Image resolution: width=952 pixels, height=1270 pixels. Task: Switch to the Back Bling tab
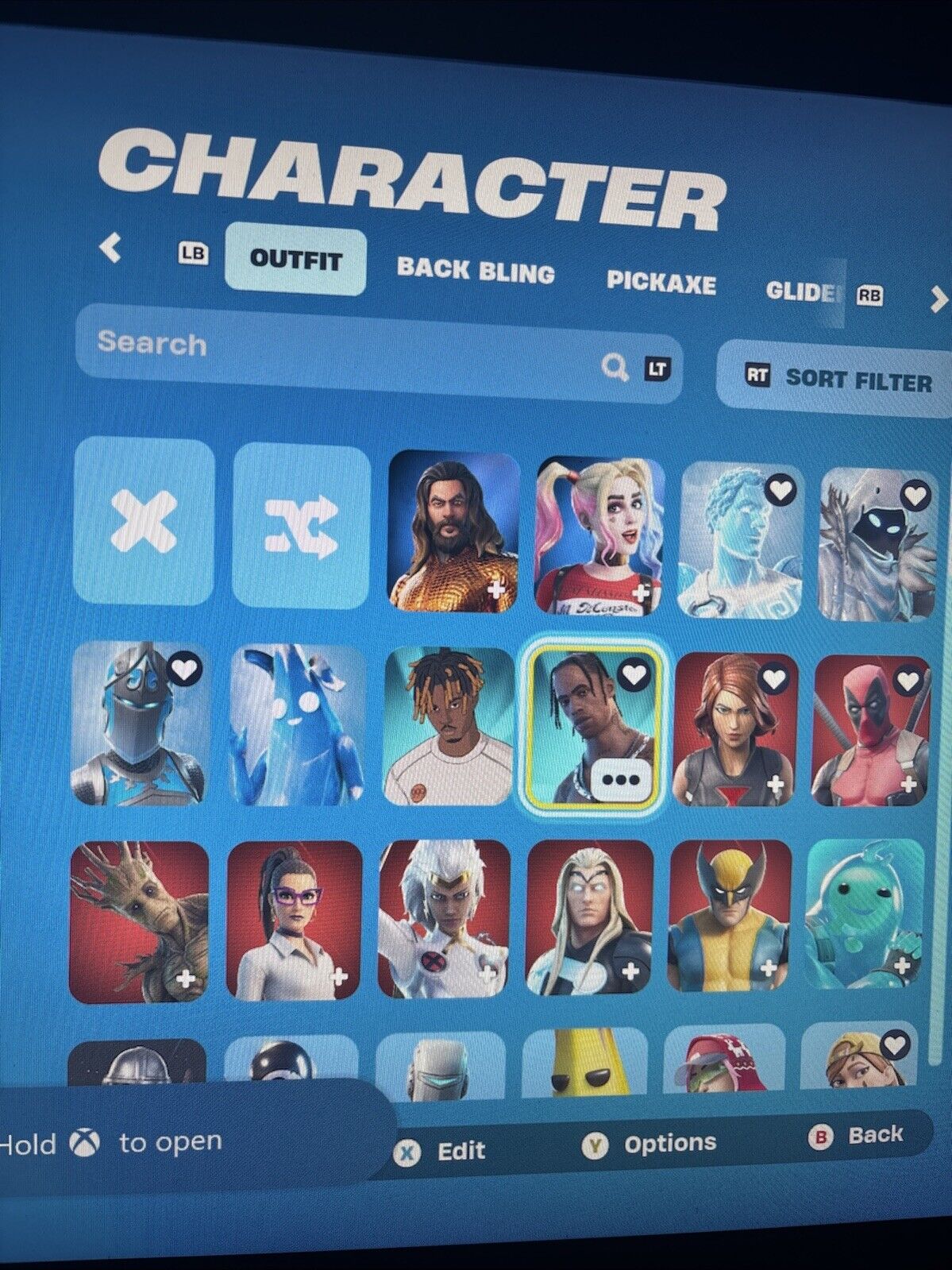coord(476,272)
